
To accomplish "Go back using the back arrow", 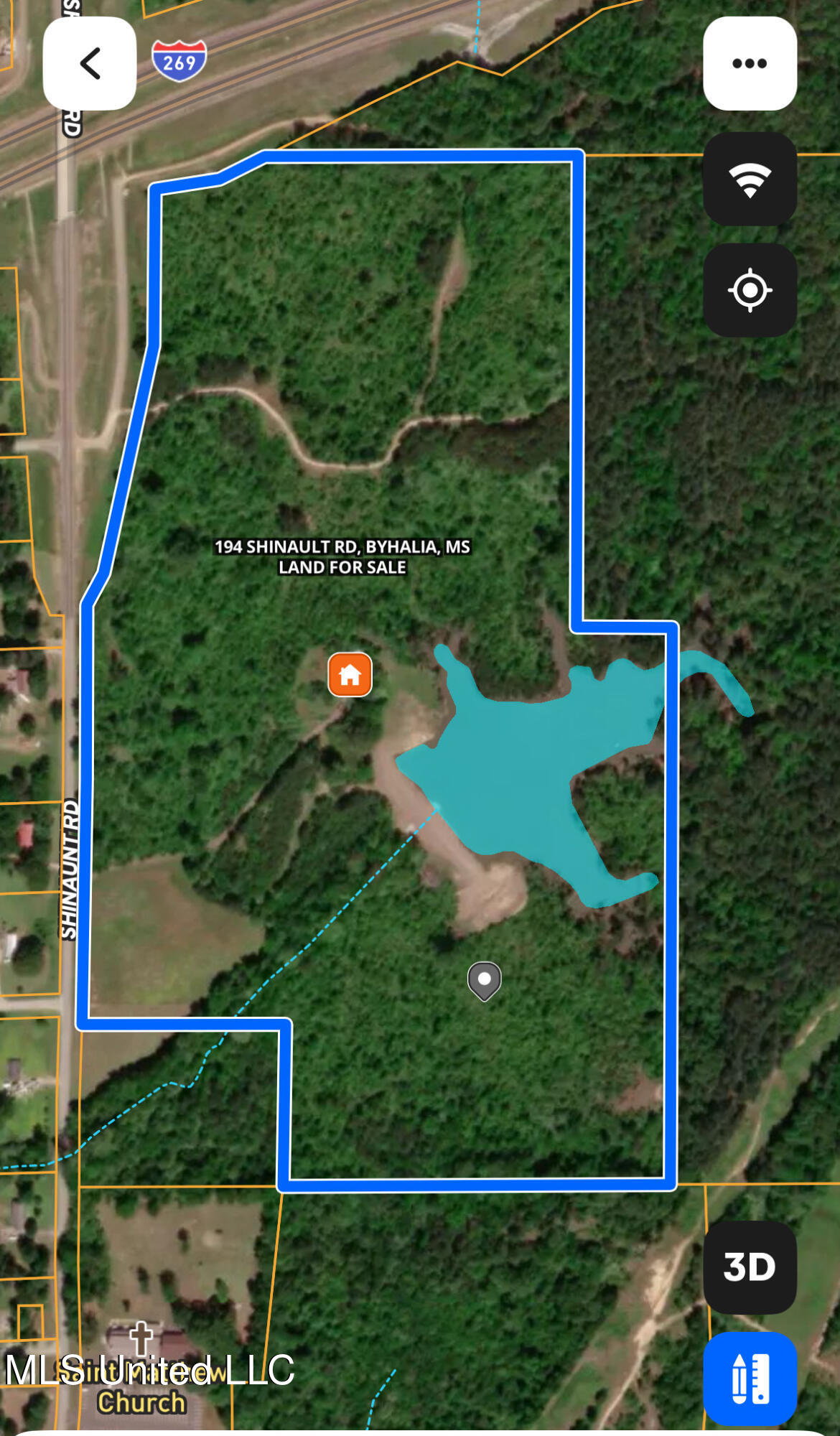I will click(90, 64).
